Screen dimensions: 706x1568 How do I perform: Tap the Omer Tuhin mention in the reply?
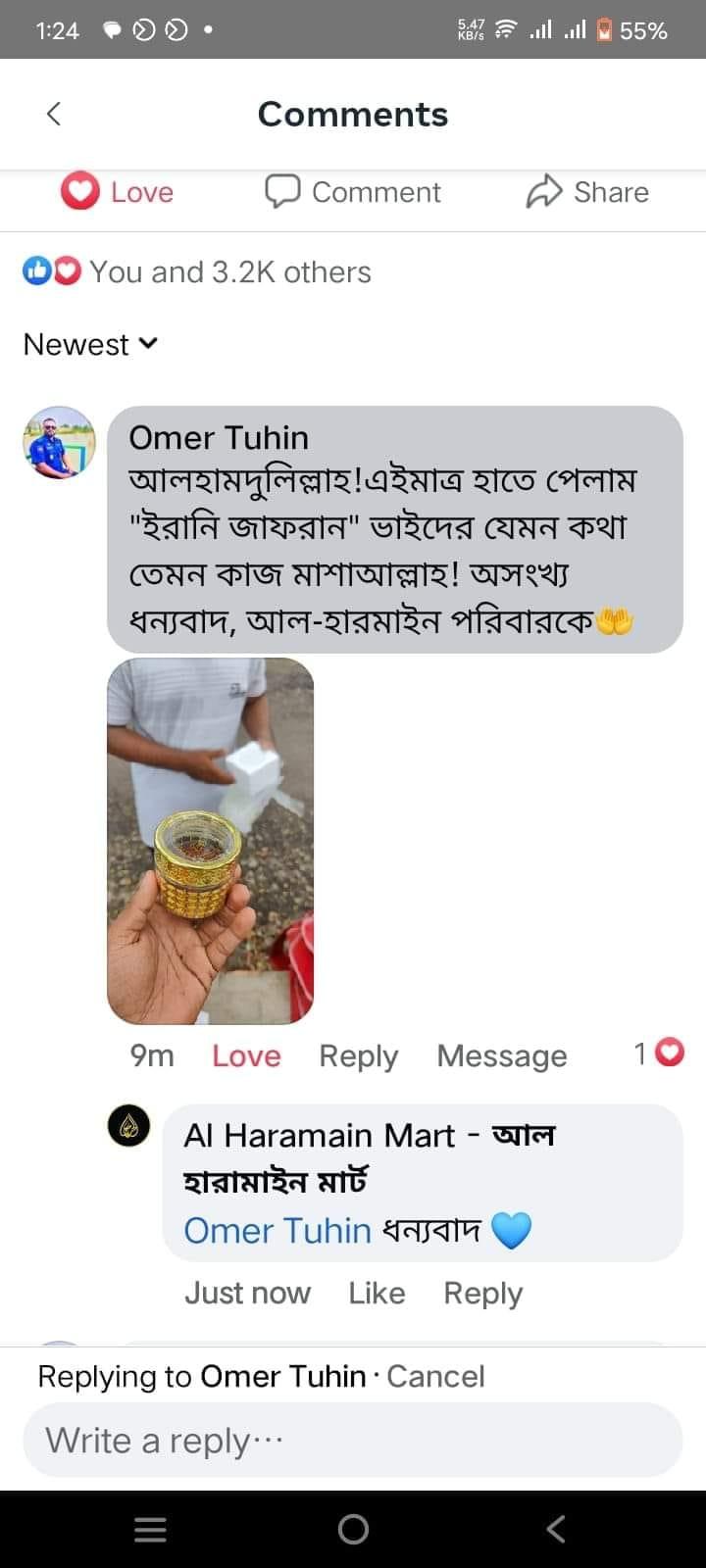point(277,1230)
